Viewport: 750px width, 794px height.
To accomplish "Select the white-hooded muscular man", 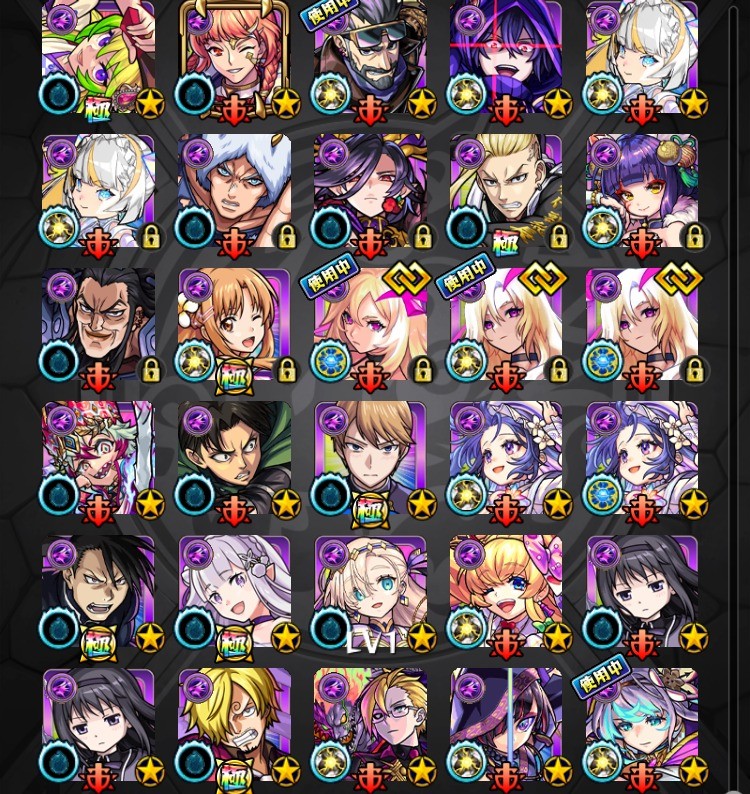I will pyautogui.click(x=234, y=192).
